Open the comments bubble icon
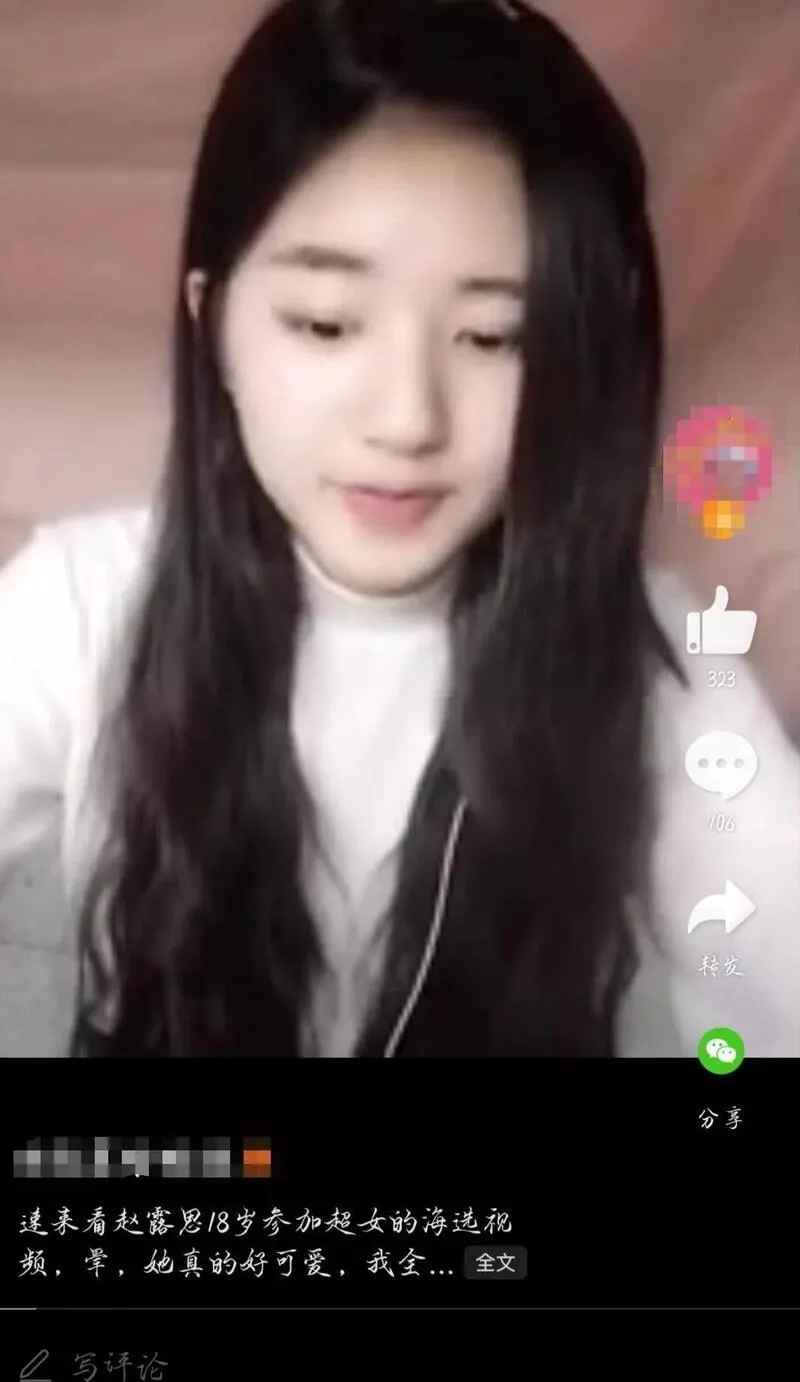This screenshot has width=800, height=1382. click(721, 765)
